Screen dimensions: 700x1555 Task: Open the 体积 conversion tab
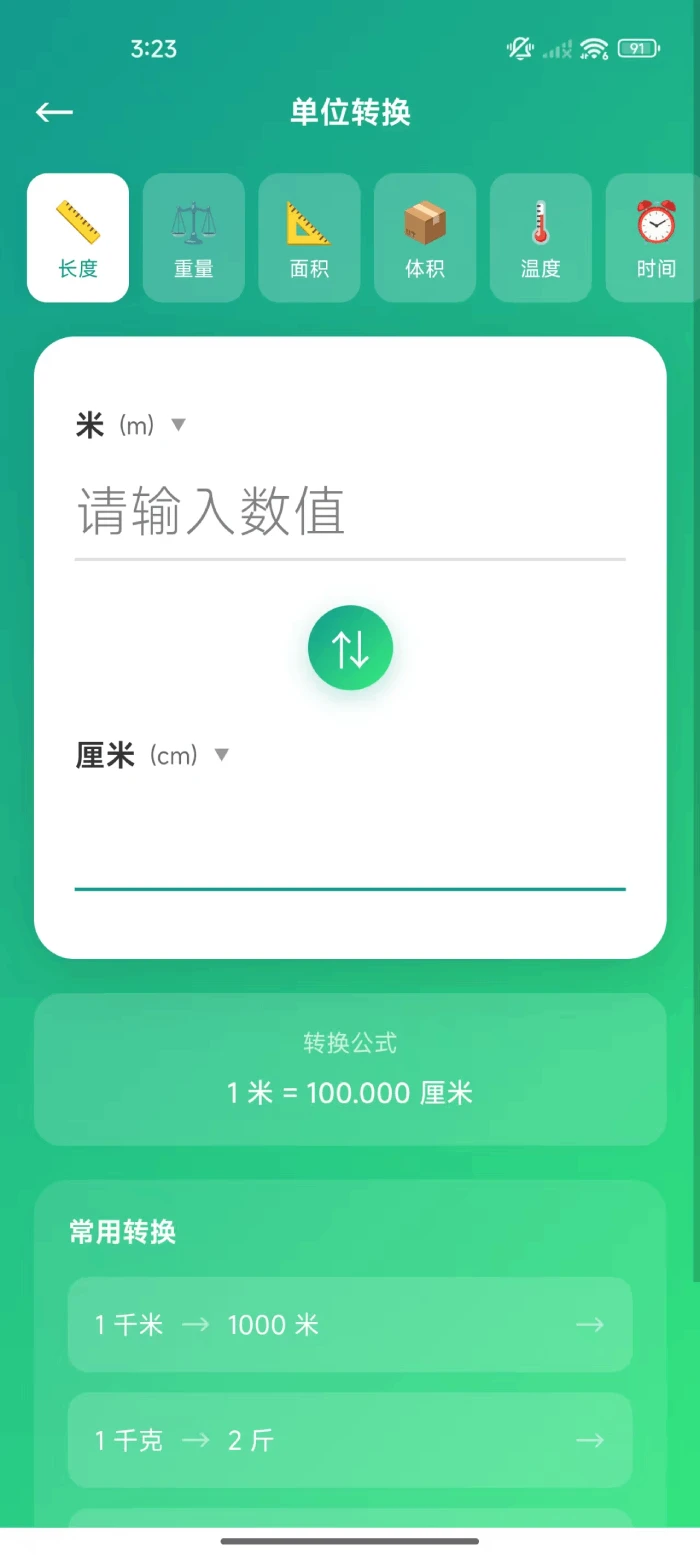[x=425, y=238]
